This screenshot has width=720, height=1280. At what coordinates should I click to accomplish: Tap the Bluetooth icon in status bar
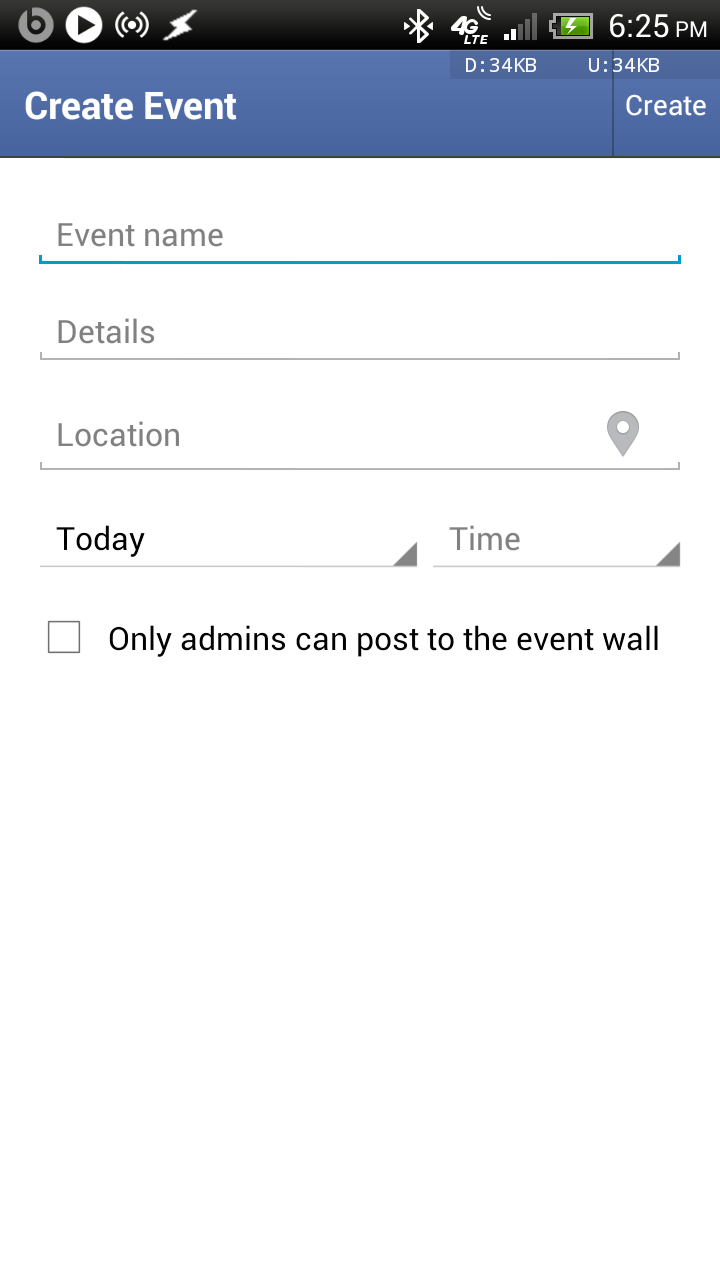(419, 26)
